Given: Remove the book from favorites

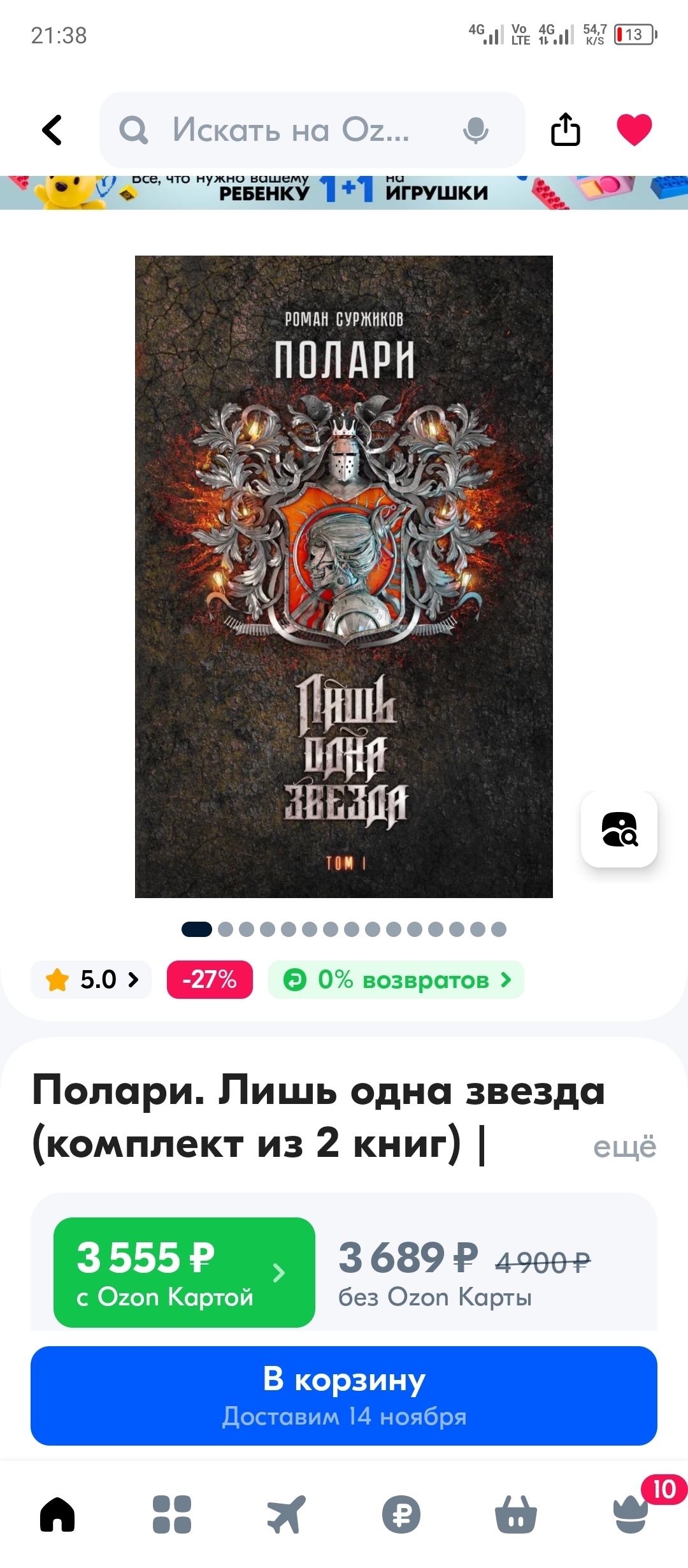Looking at the screenshot, I should tap(634, 130).
